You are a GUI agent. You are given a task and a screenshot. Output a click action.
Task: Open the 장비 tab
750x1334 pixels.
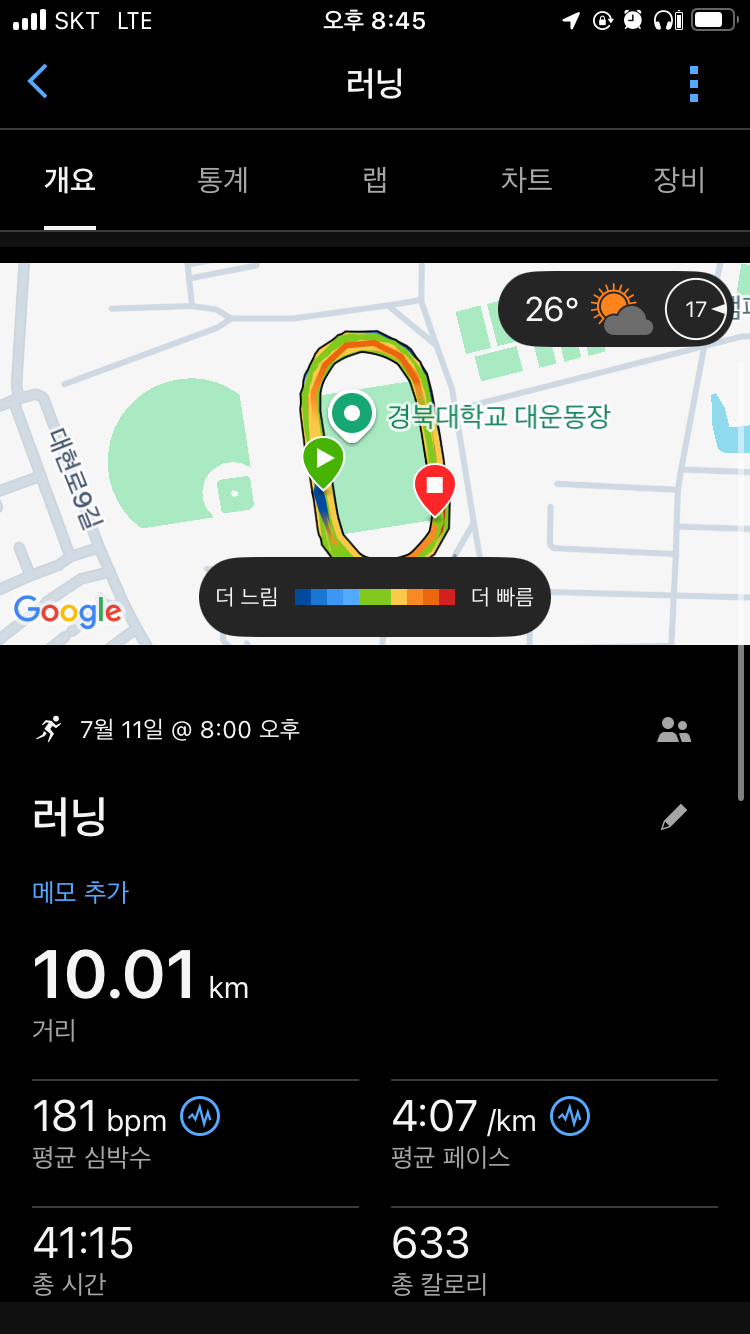pos(680,180)
